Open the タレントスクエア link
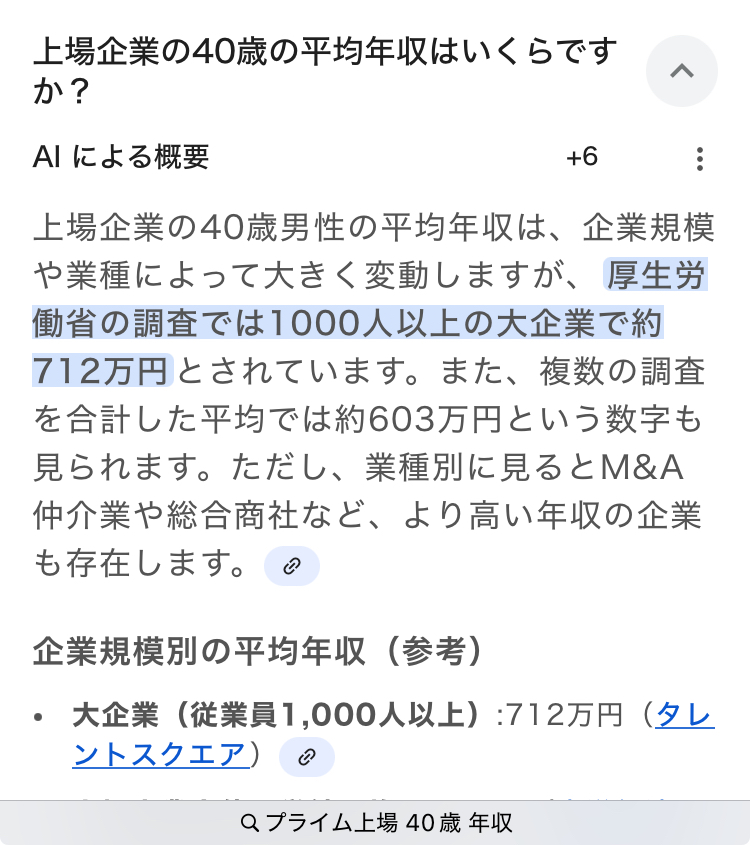Screen dimensions: 750x845 point(160,754)
